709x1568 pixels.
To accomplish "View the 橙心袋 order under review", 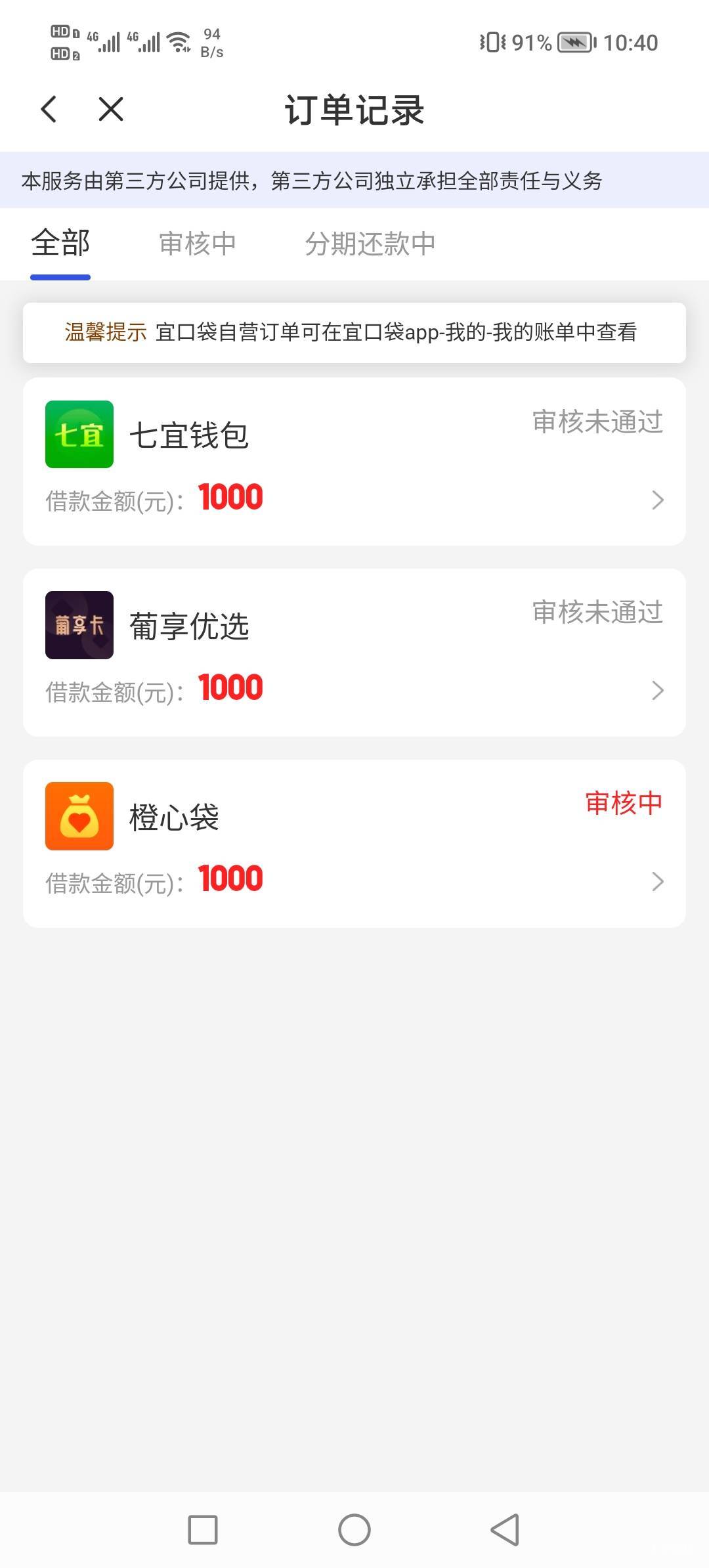I will pos(354,843).
